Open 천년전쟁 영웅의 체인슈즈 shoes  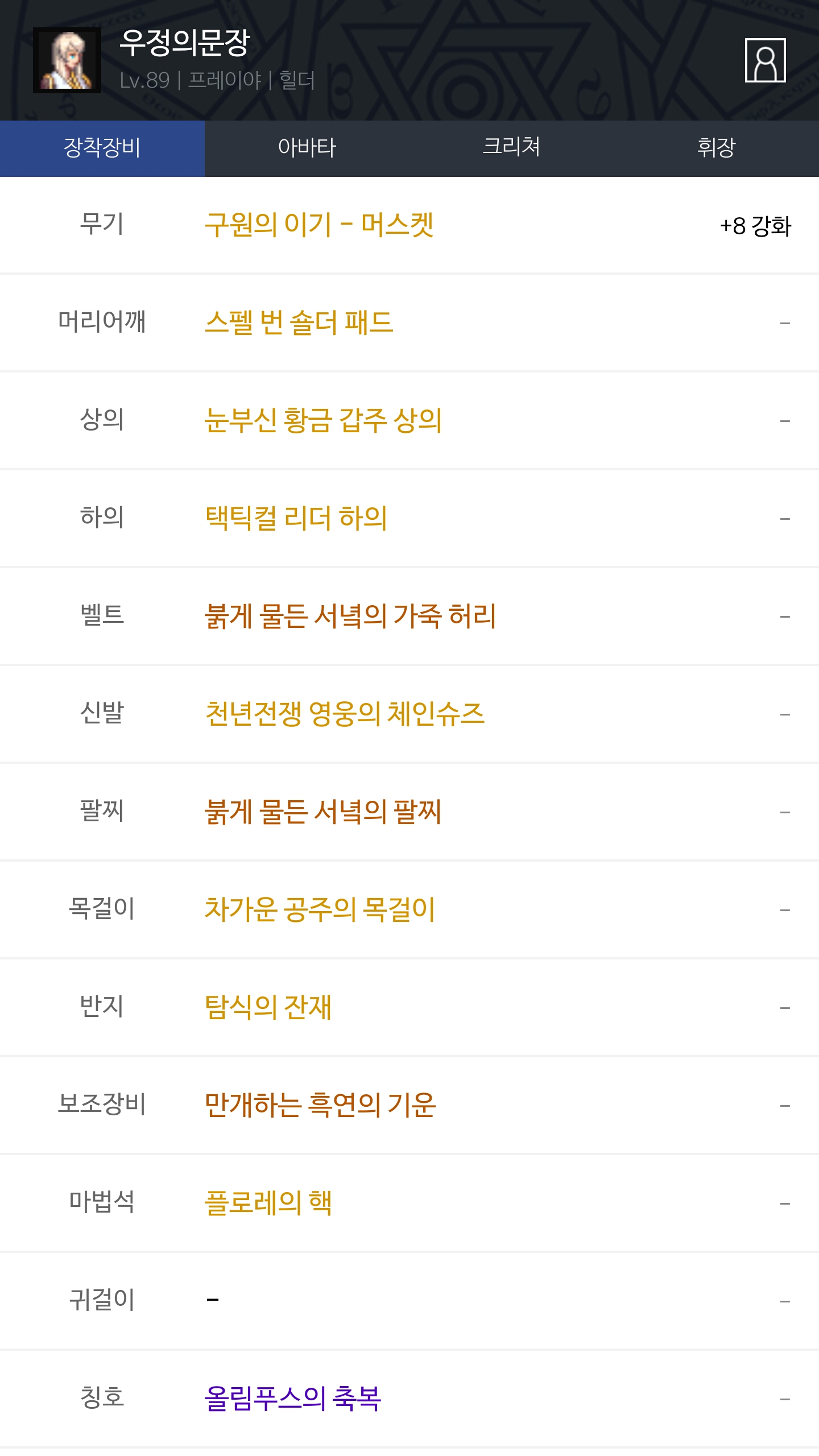[x=345, y=714]
